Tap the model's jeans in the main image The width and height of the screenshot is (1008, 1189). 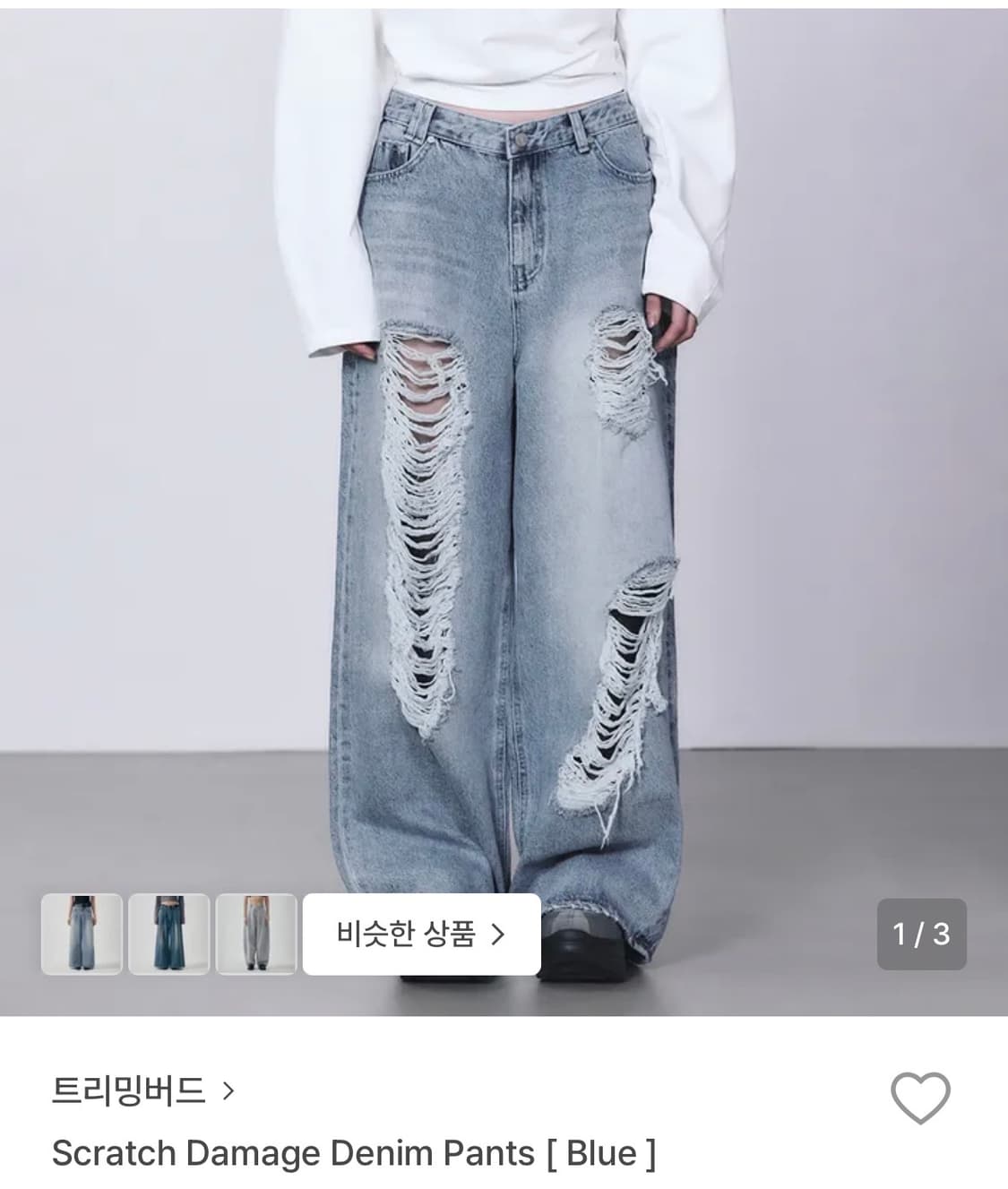(502, 538)
